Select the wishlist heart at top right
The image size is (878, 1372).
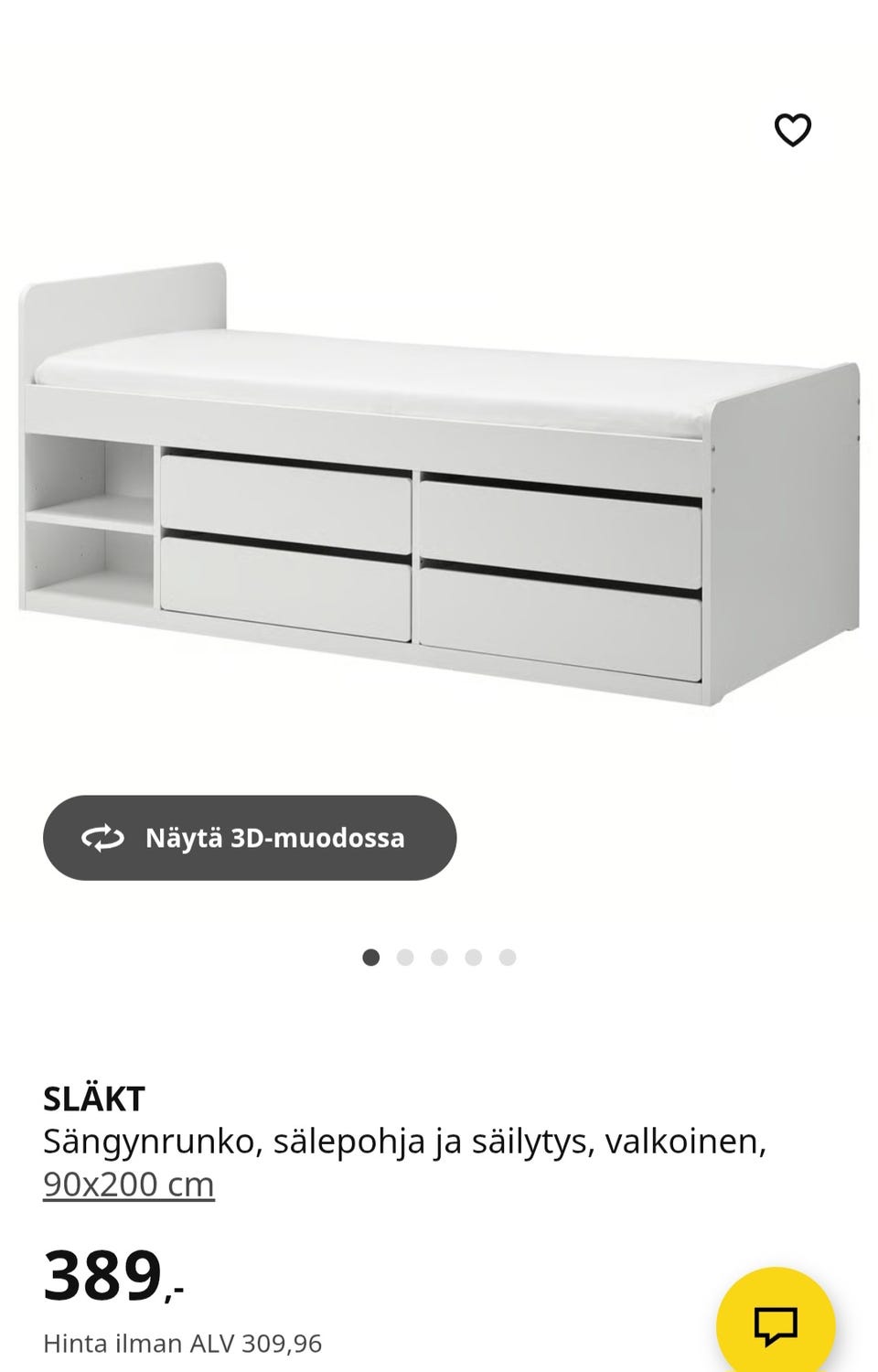tap(792, 131)
